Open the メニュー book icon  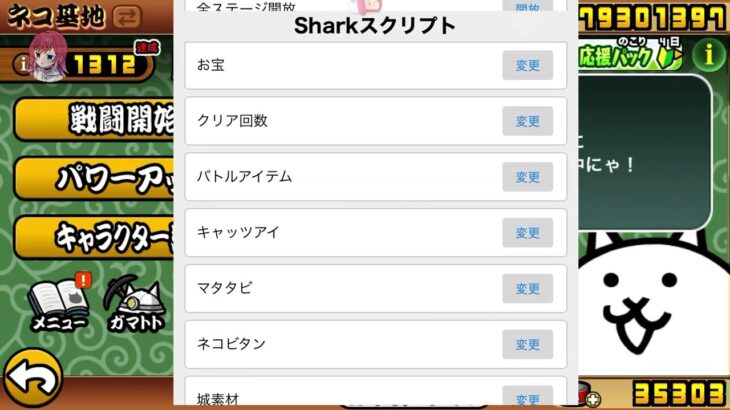(x=58, y=302)
